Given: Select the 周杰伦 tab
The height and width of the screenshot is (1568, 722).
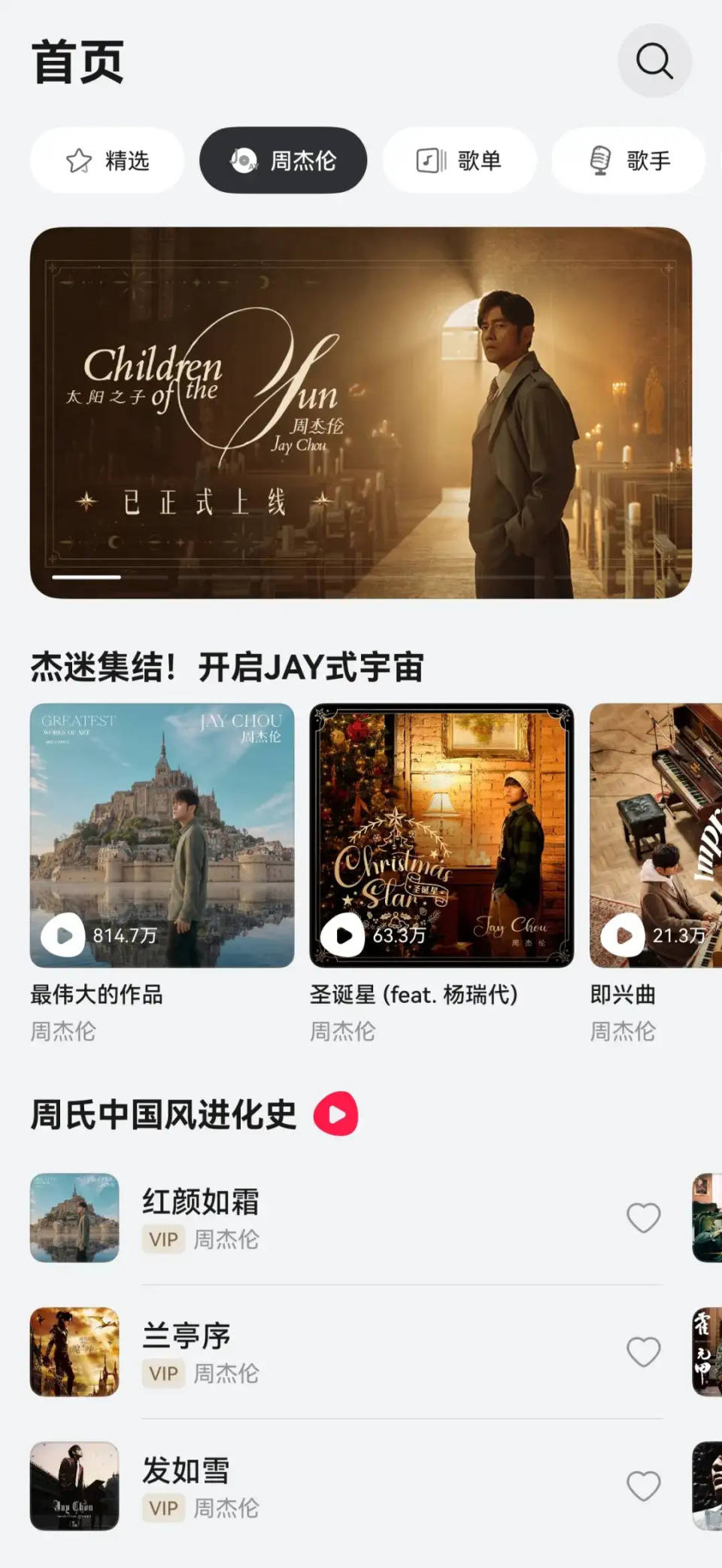Looking at the screenshot, I should 283,160.
